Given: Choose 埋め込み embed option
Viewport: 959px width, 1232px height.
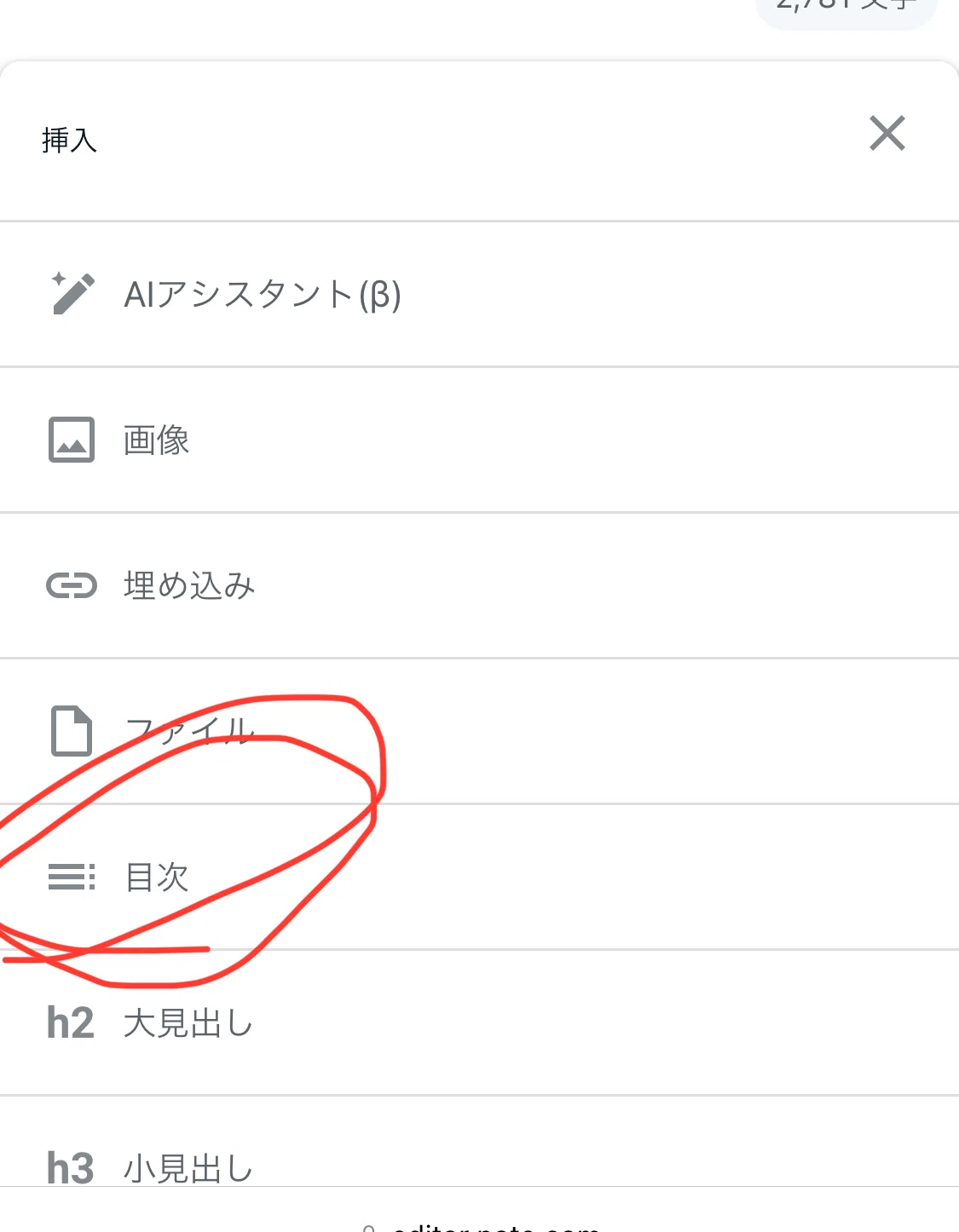Looking at the screenshot, I should (479, 586).
